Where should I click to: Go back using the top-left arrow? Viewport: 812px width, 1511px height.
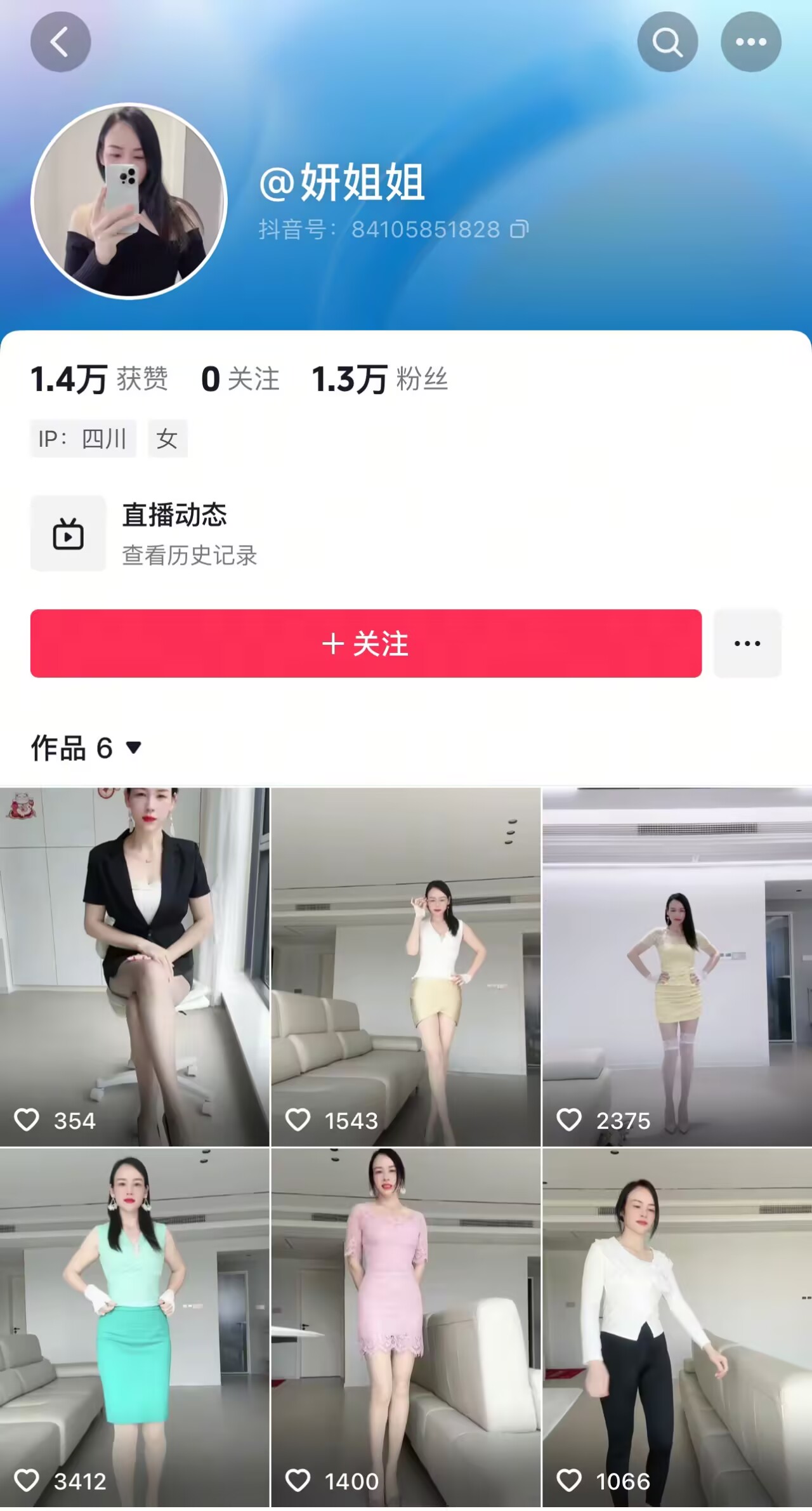point(60,42)
